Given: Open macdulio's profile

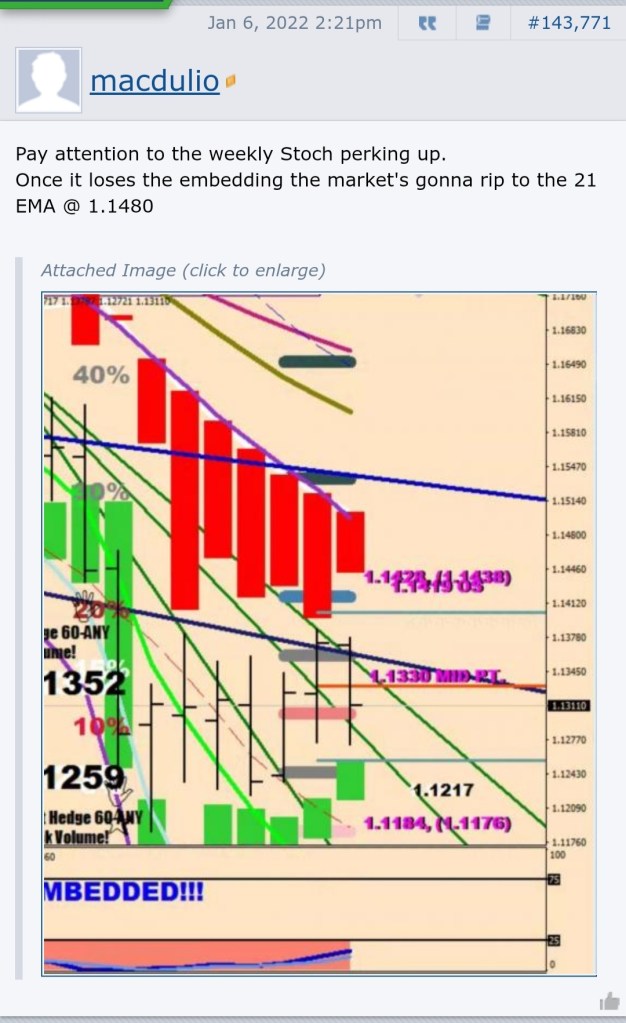Looking at the screenshot, I should pyautogui.click(x=154, y=80).
